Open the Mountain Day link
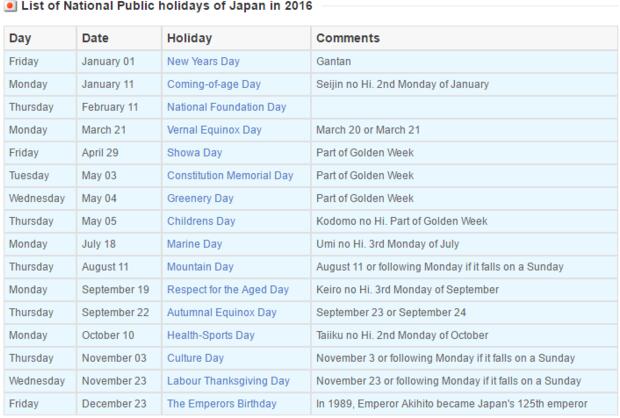This screenshot has height=418, width=620. 200,267
